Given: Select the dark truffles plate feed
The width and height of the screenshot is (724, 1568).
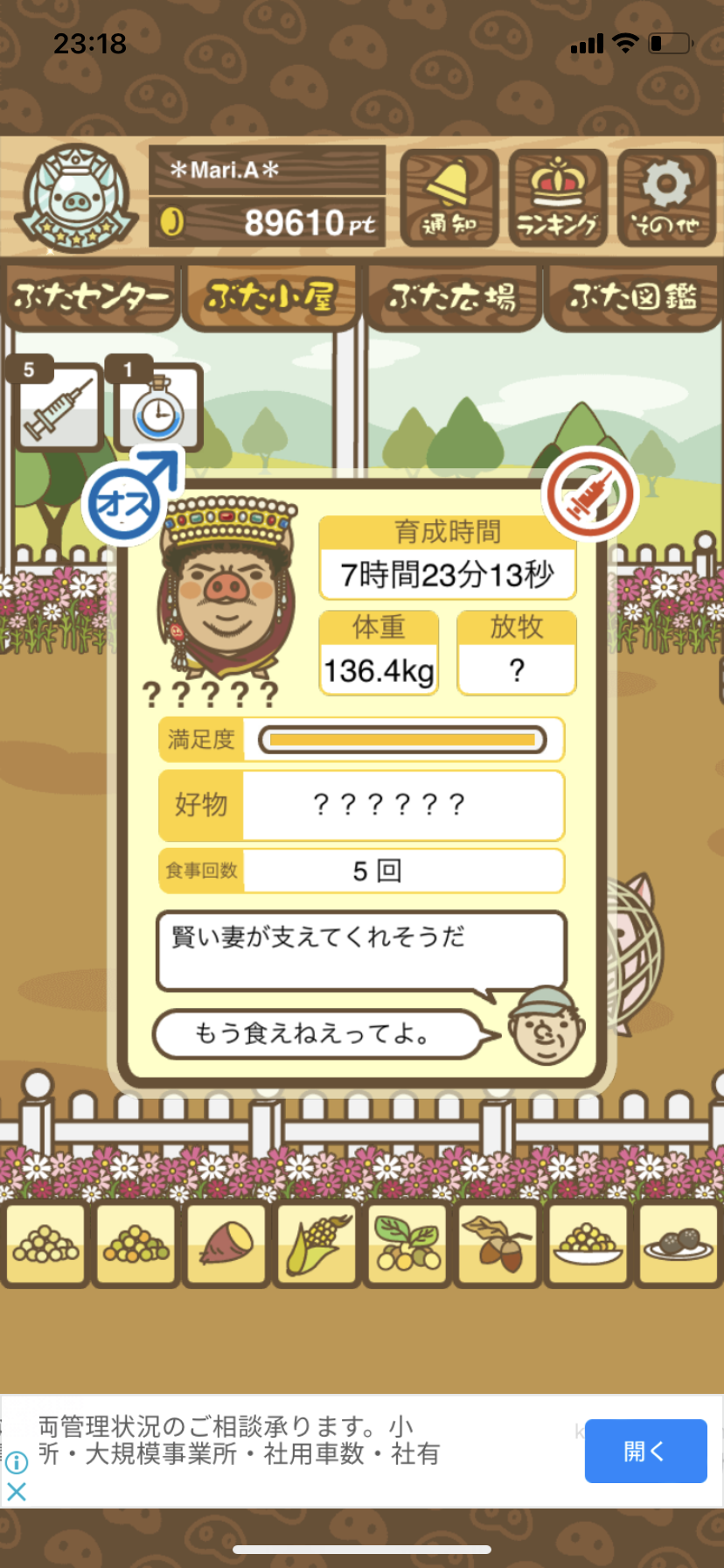Looking at the screenshot, I should coord(679,1244).
